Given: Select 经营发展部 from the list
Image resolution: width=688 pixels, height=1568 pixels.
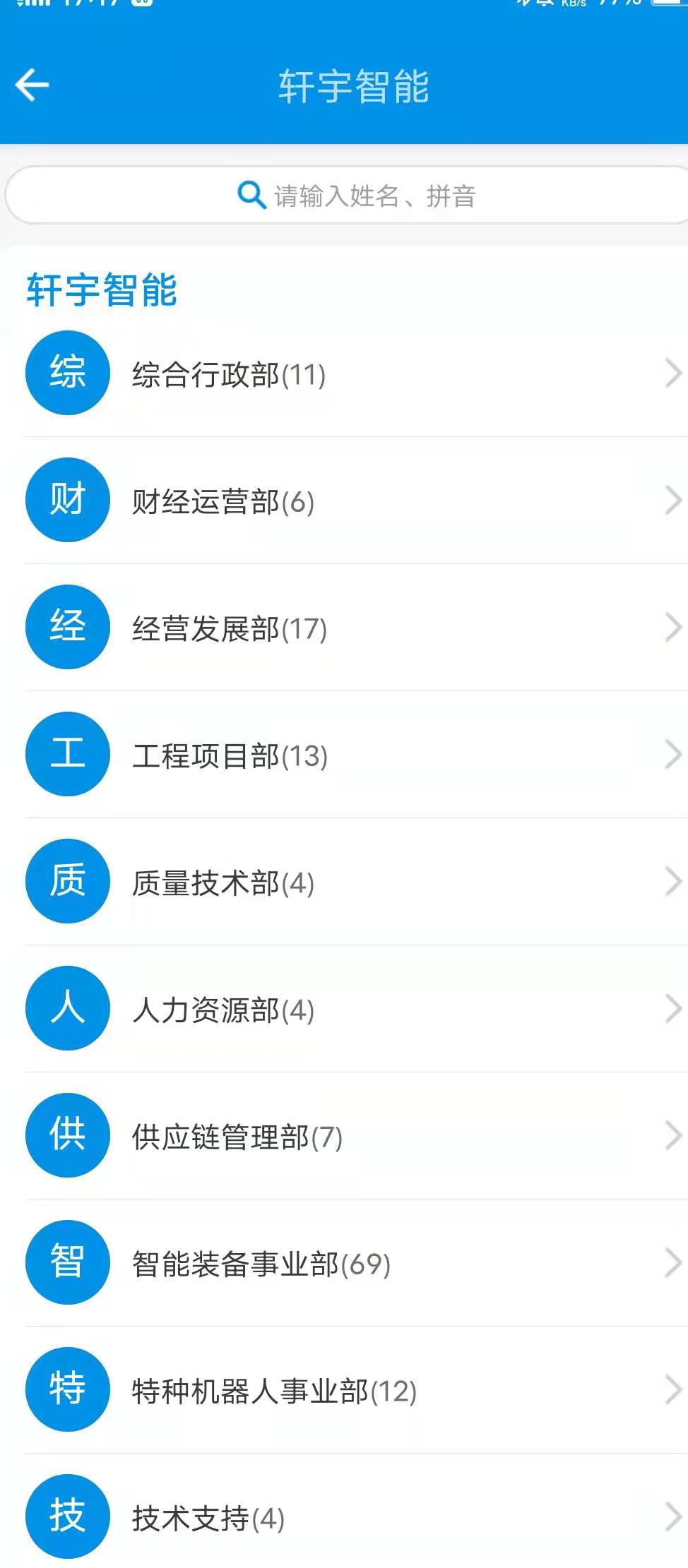Looking at the screenshot, I should [x=344, y=628].
